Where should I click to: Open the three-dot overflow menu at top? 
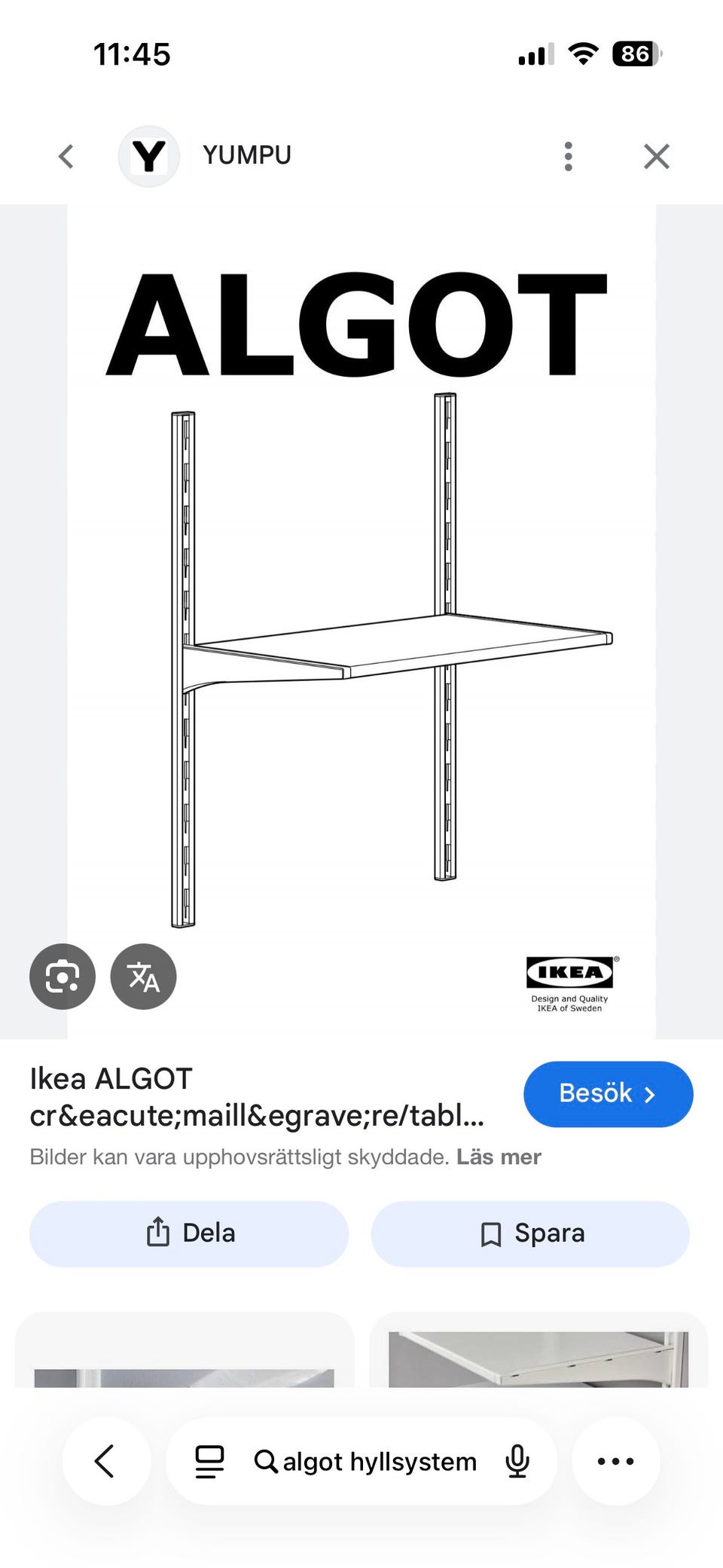pos(568,155)
